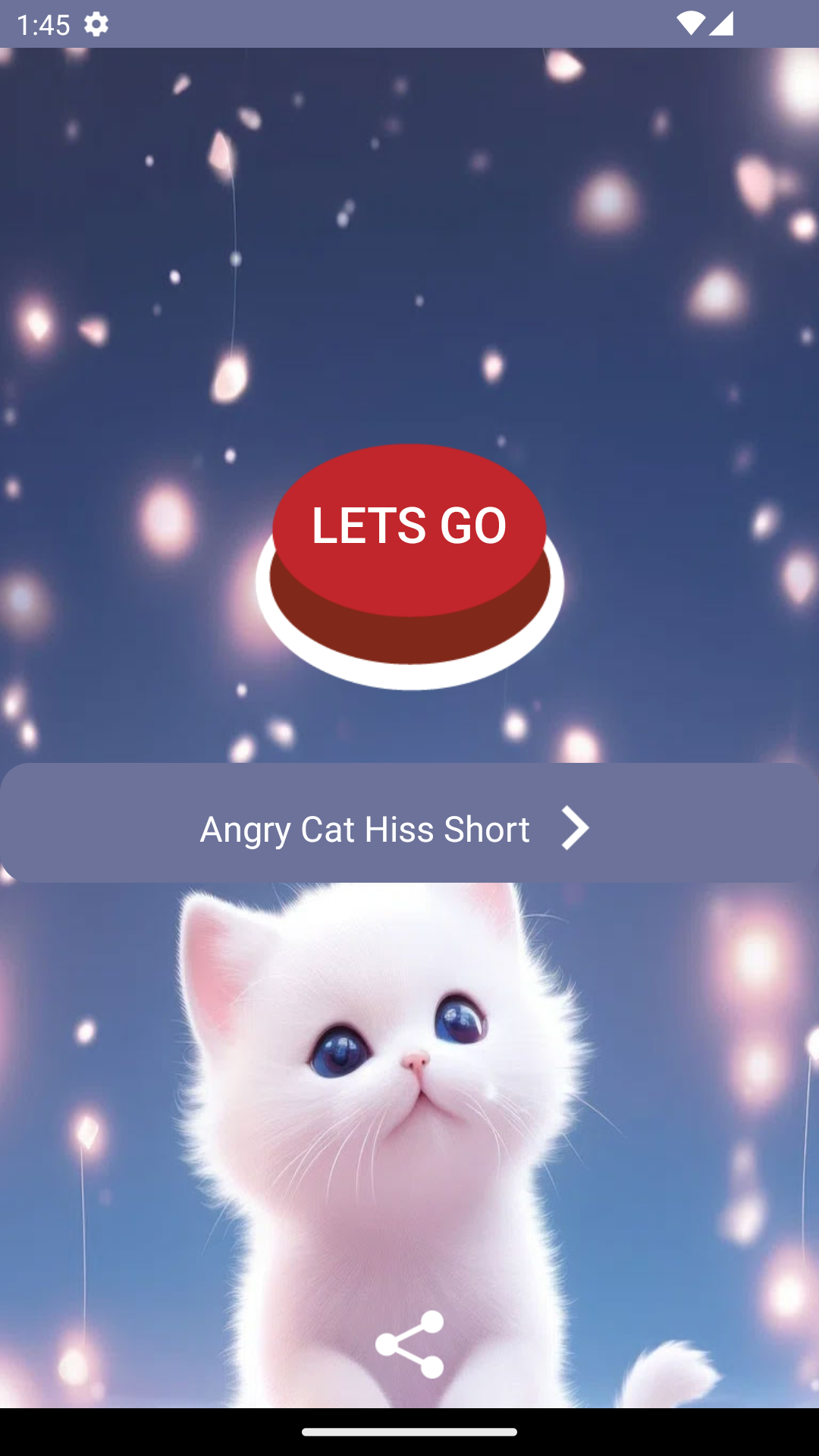Click the Wi-Fi icon in the status bar
Image resolution: width=819 pixels, height=1456 pixels.
(691, 23)
